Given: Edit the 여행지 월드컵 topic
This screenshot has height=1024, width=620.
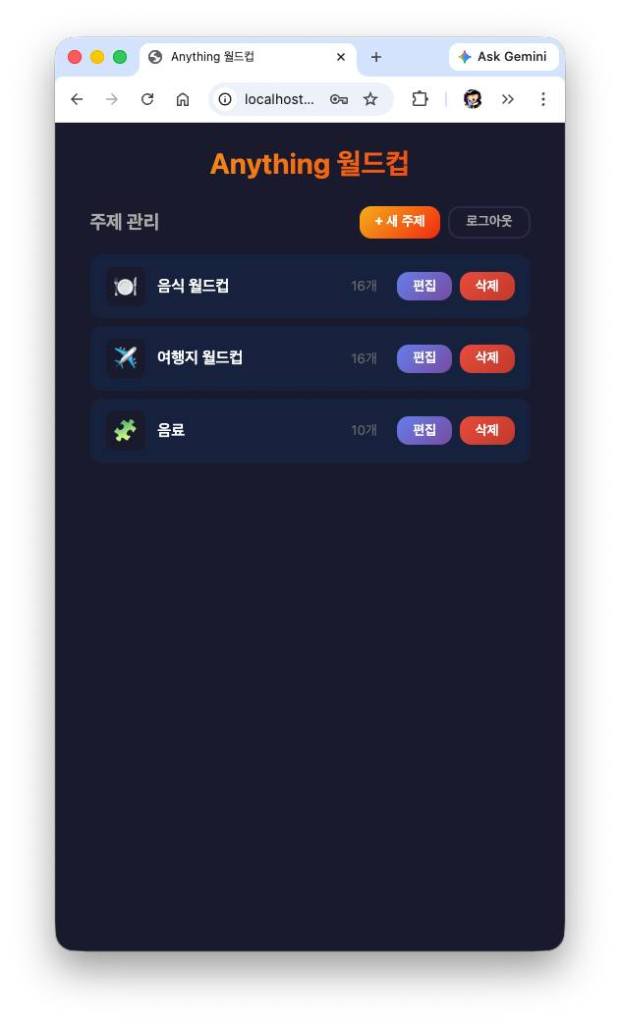Looking at the screenshot, I should tap(424, 358).
